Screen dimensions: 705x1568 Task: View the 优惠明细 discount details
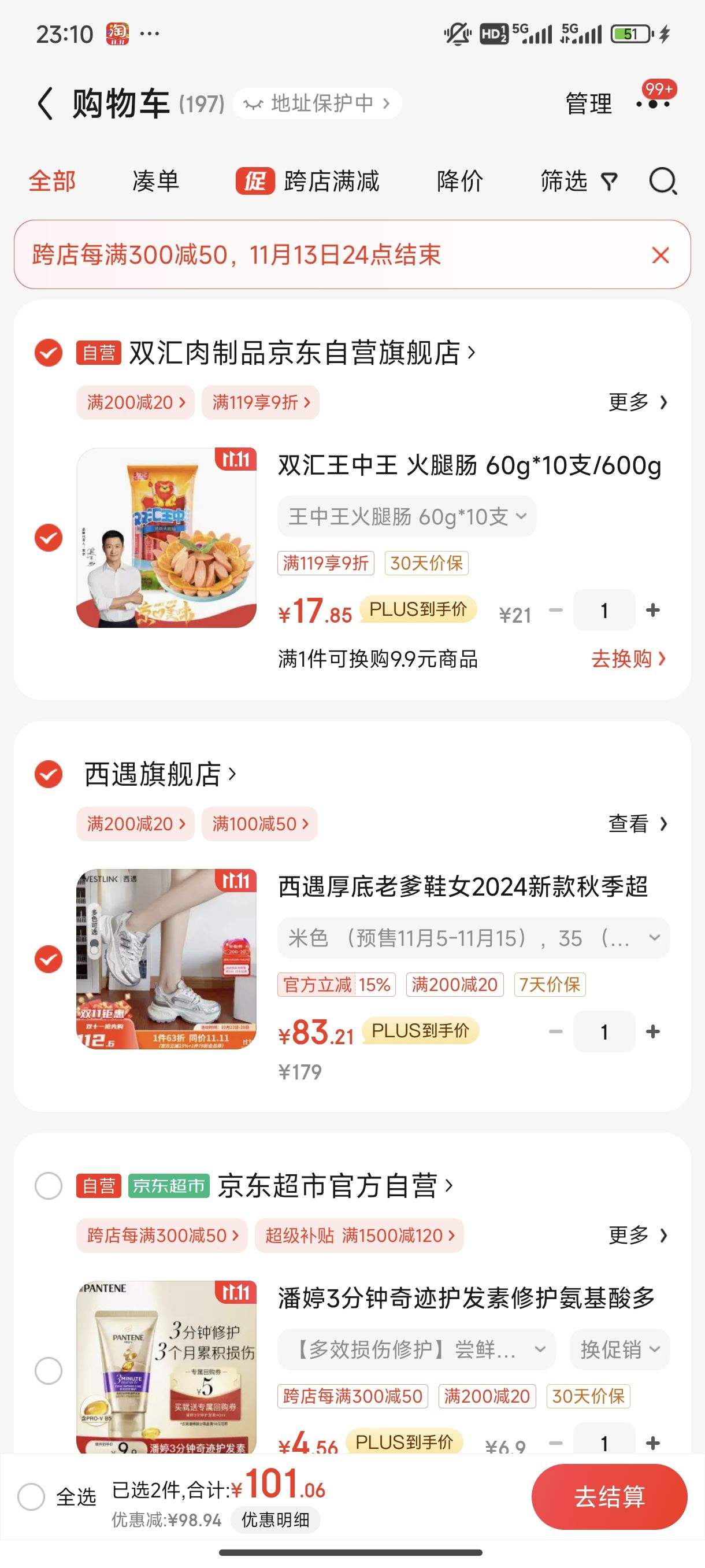coord(275,1520)
